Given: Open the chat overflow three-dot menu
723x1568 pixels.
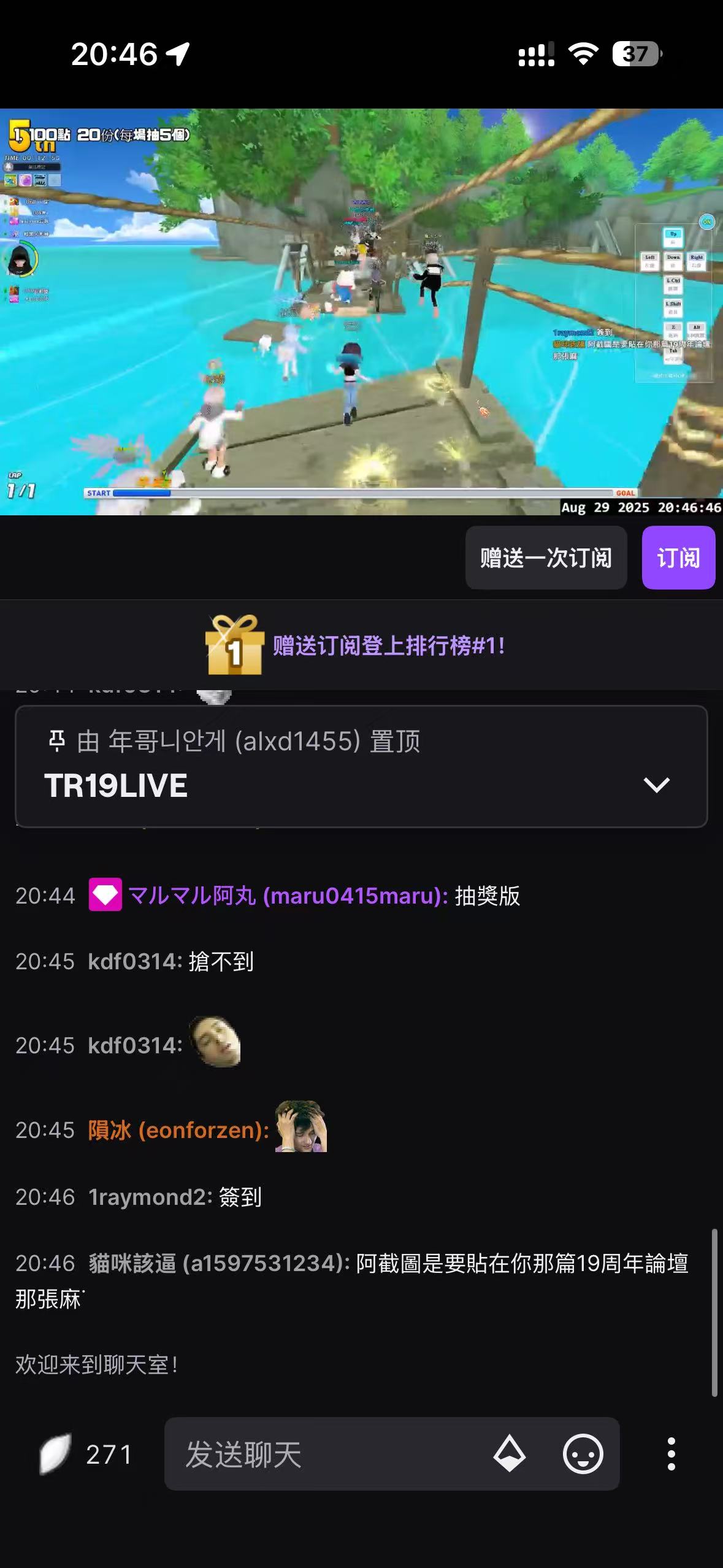Looking at the screenshot, I should pyautogui.click(x=671, y=1454).
